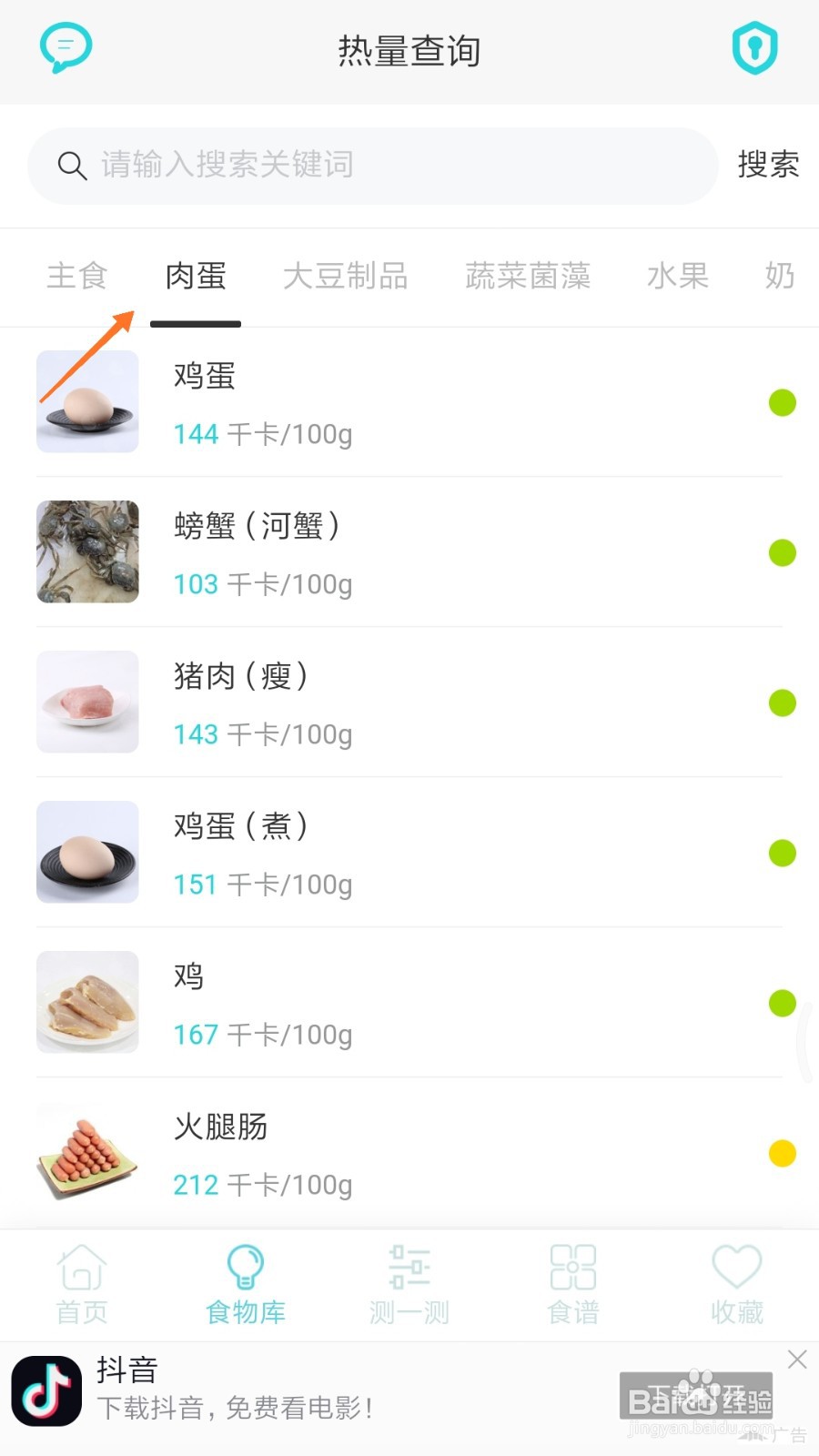Tap the 搜索 search button
Image resolution: width=819 pixels, height=1456 pixels.
[x=767, y=165]
